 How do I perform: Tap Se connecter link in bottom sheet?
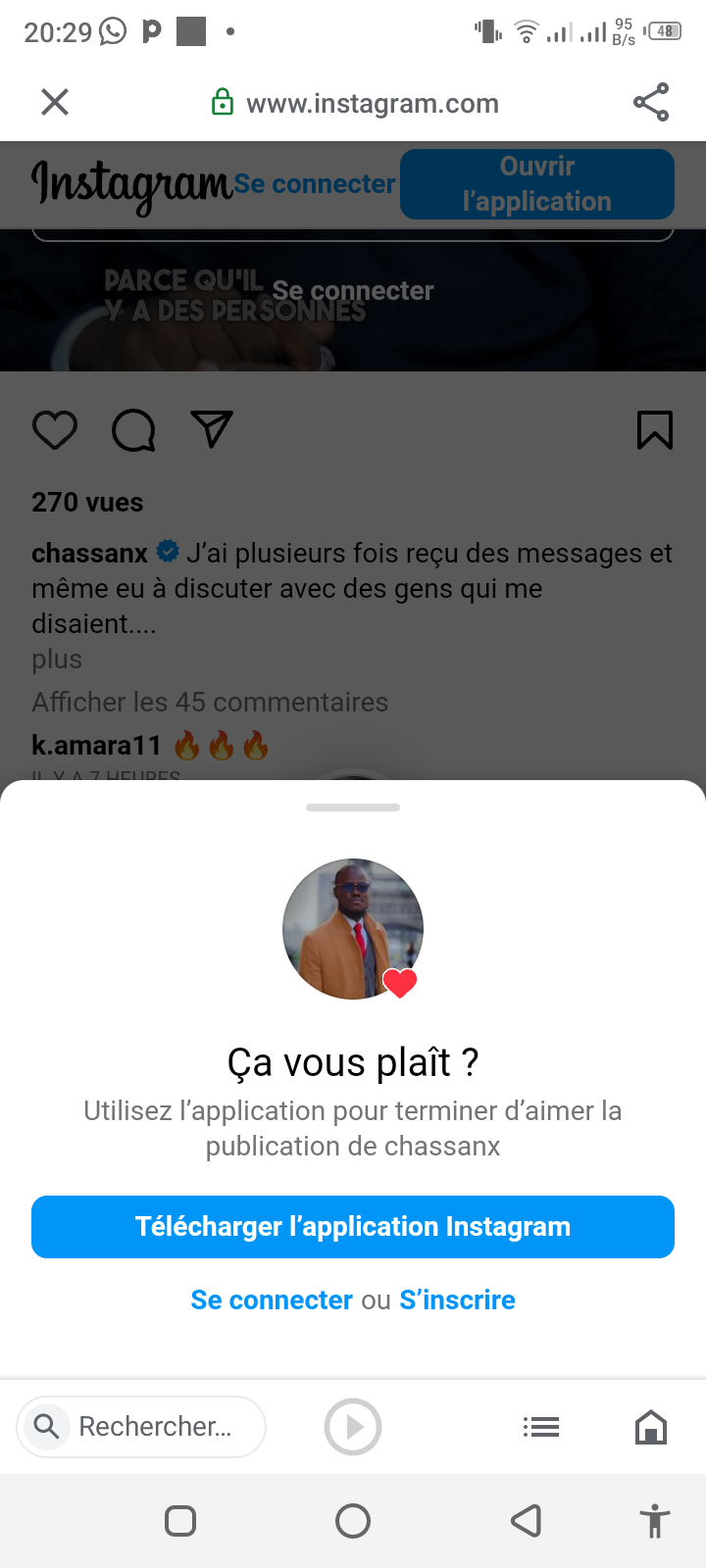(x=272, y=1300)
